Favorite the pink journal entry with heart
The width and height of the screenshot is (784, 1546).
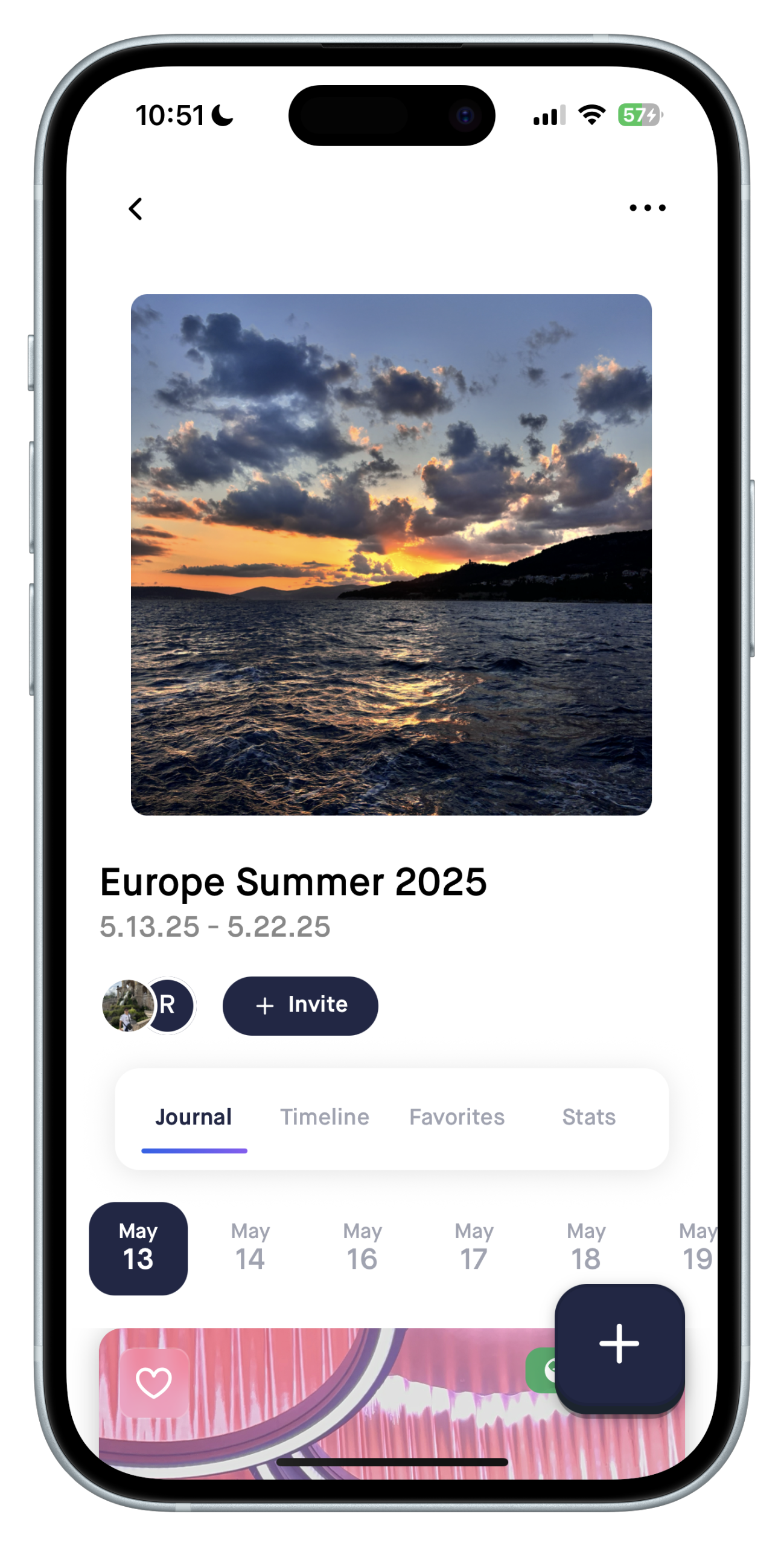[154, 1382]
